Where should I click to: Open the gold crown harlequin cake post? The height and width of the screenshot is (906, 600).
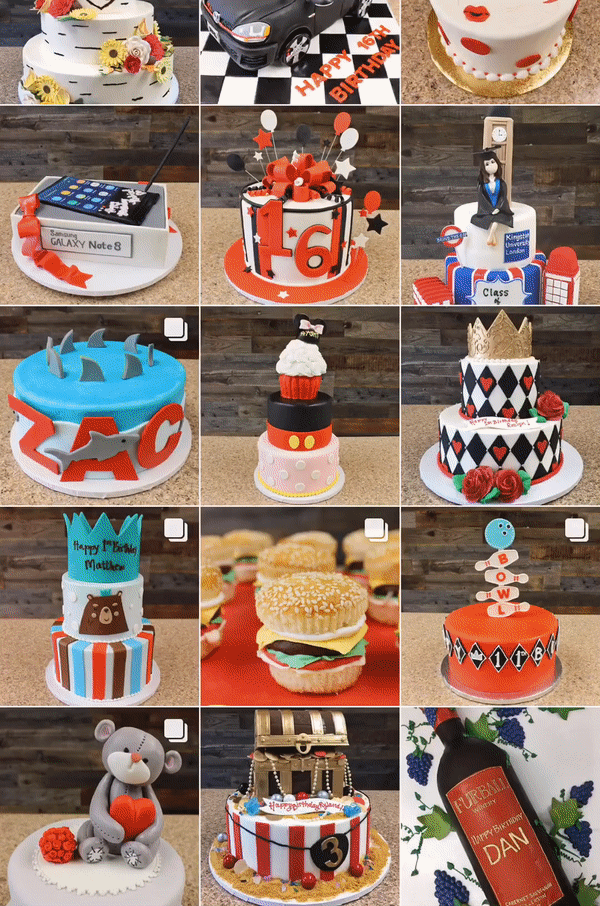point(500,406)
